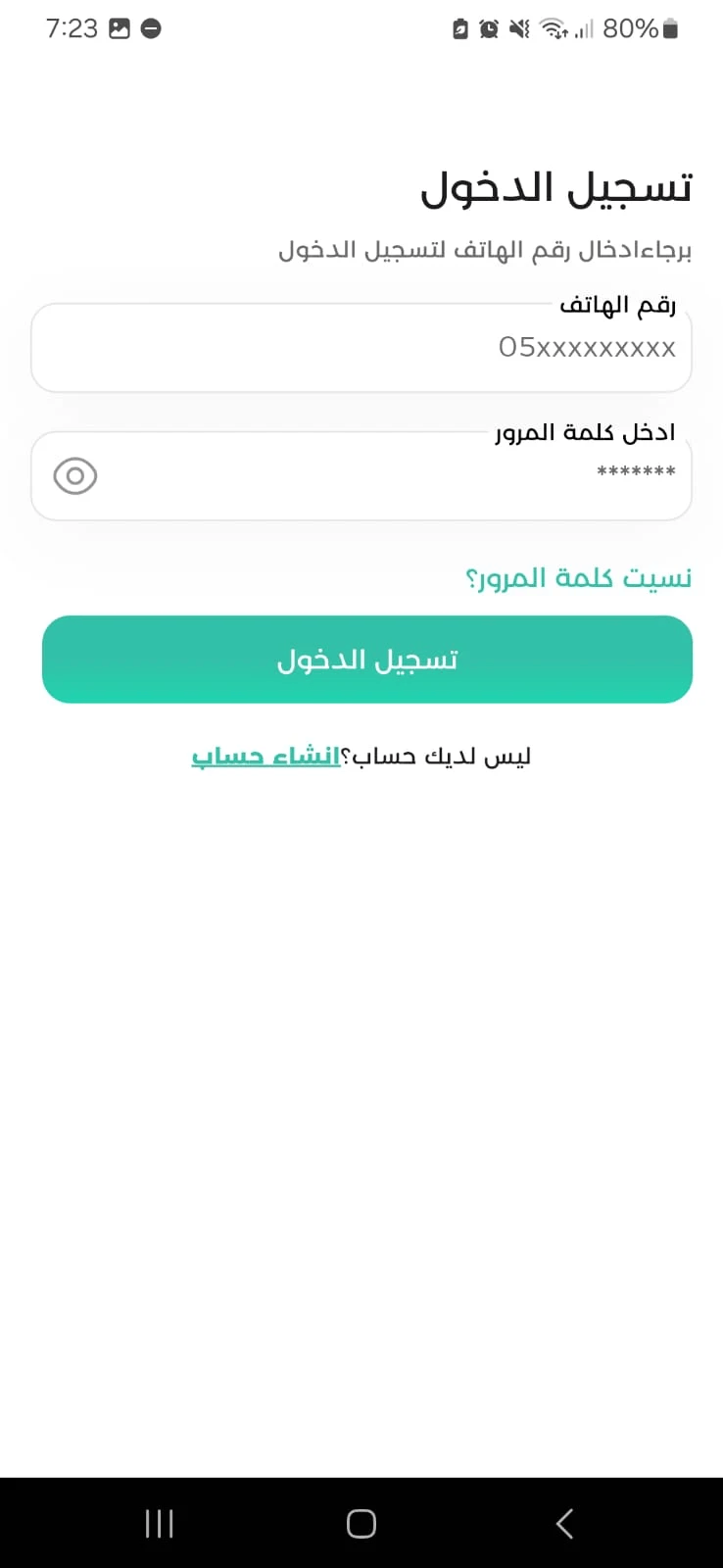Tap the green تسجيل الدخول button

(x=366, y=660)
